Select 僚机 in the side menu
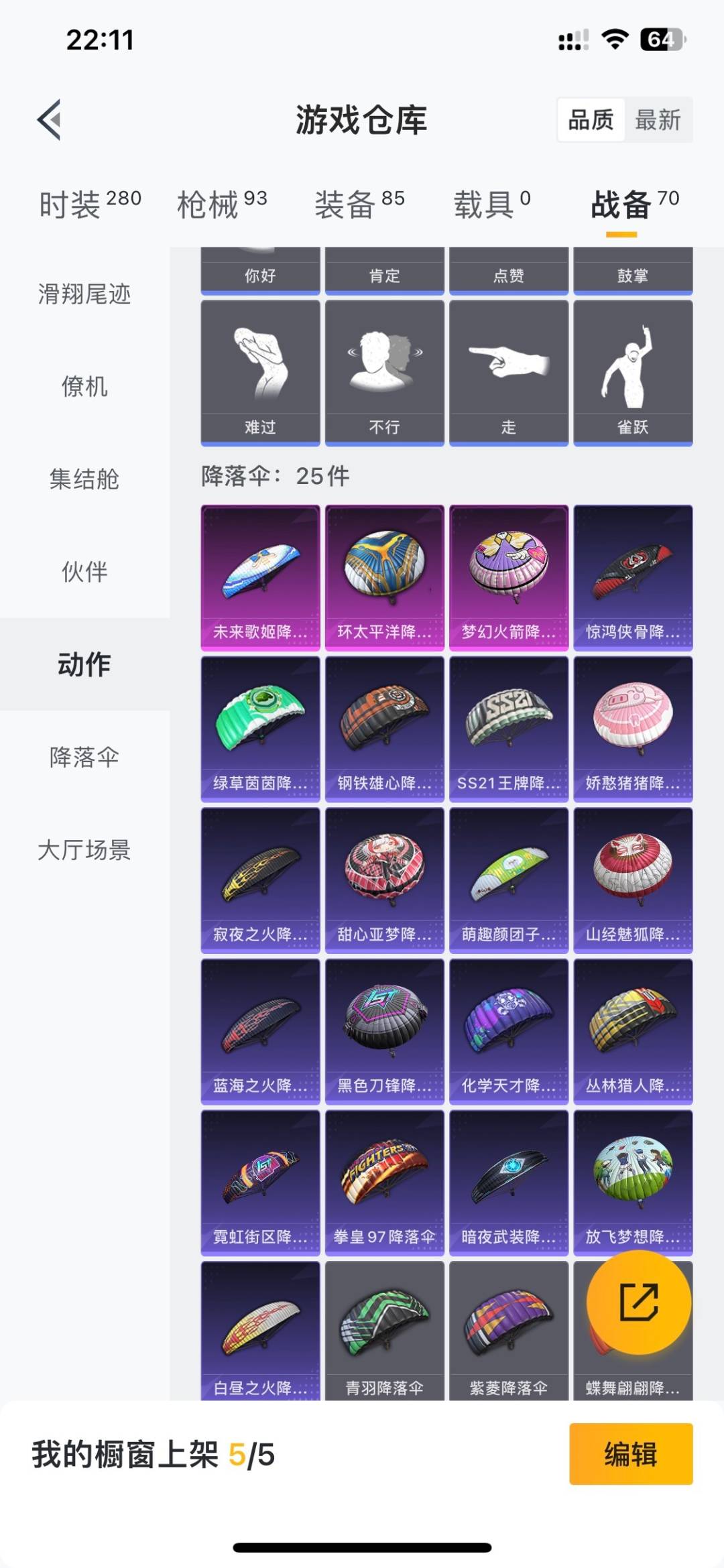 pyautogui.click(x=84, y=386)
